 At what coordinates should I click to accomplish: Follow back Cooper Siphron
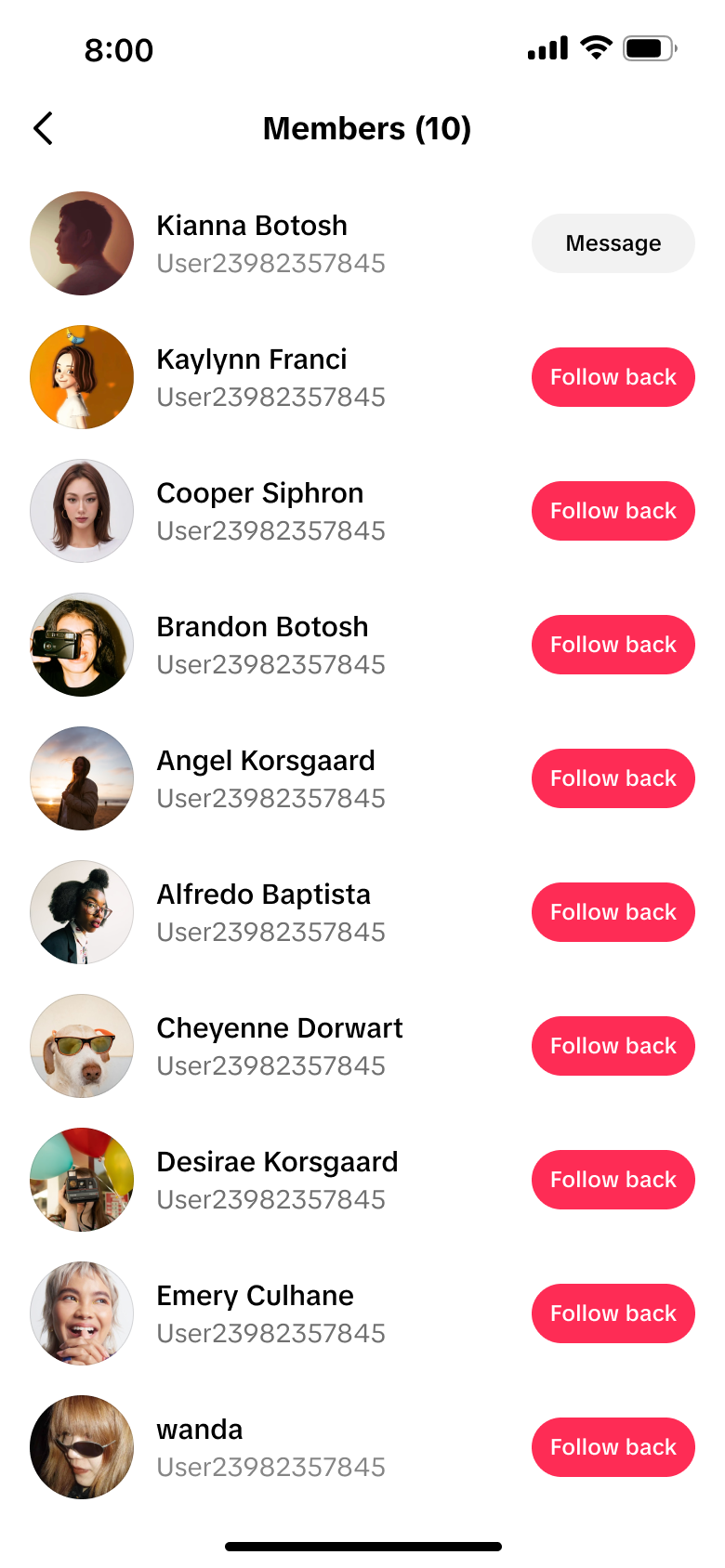coord(613,511)
